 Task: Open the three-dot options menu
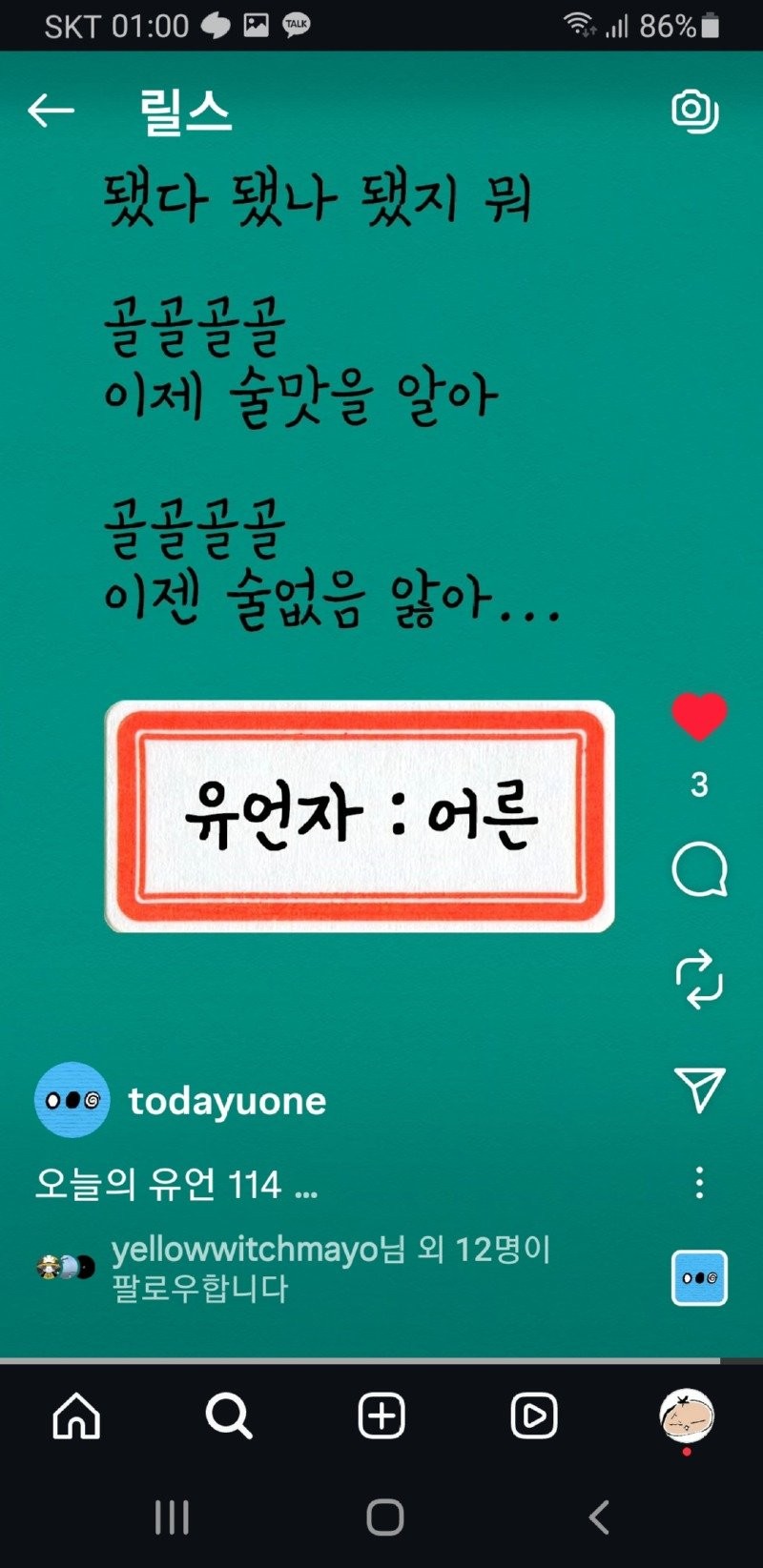coord(698,1182)
